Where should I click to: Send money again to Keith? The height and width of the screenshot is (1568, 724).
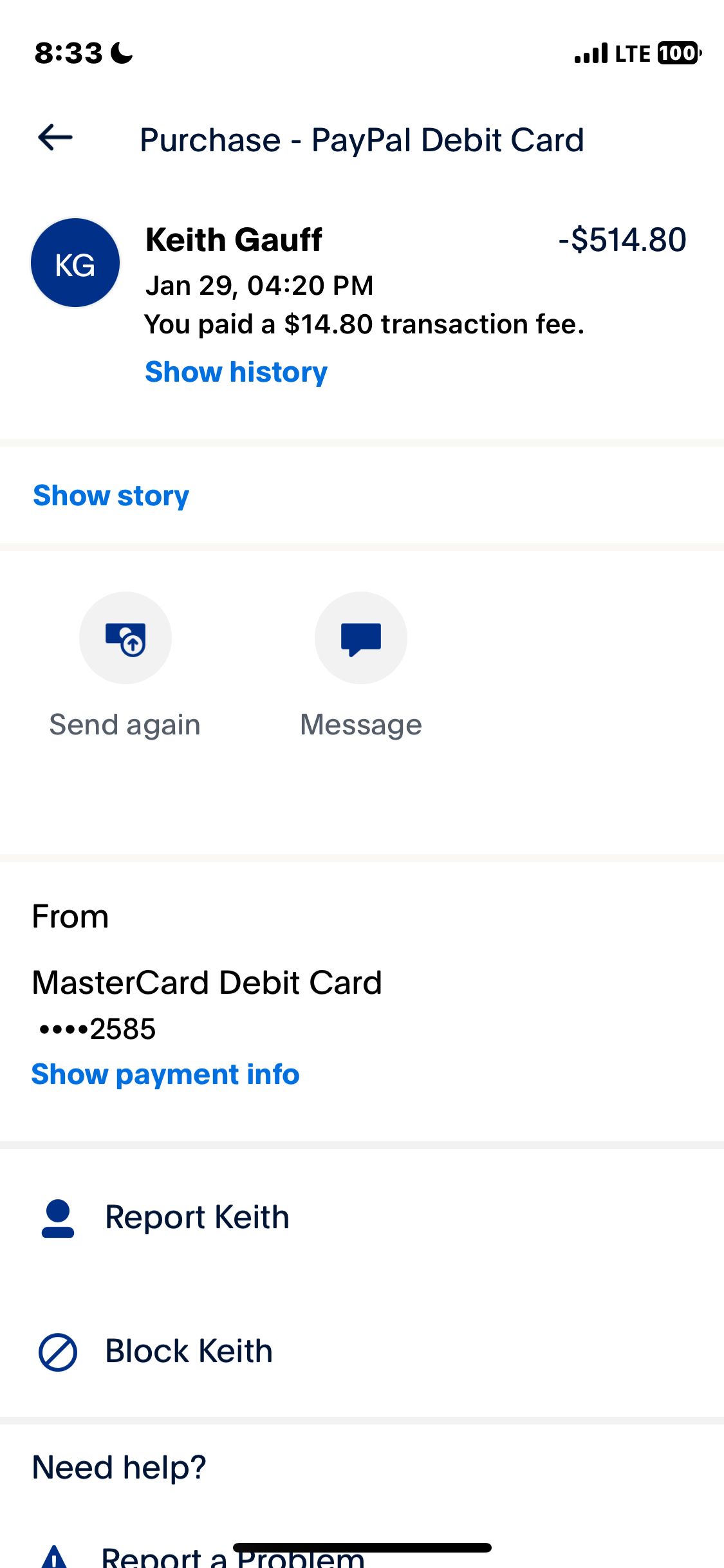click(125, 638)
